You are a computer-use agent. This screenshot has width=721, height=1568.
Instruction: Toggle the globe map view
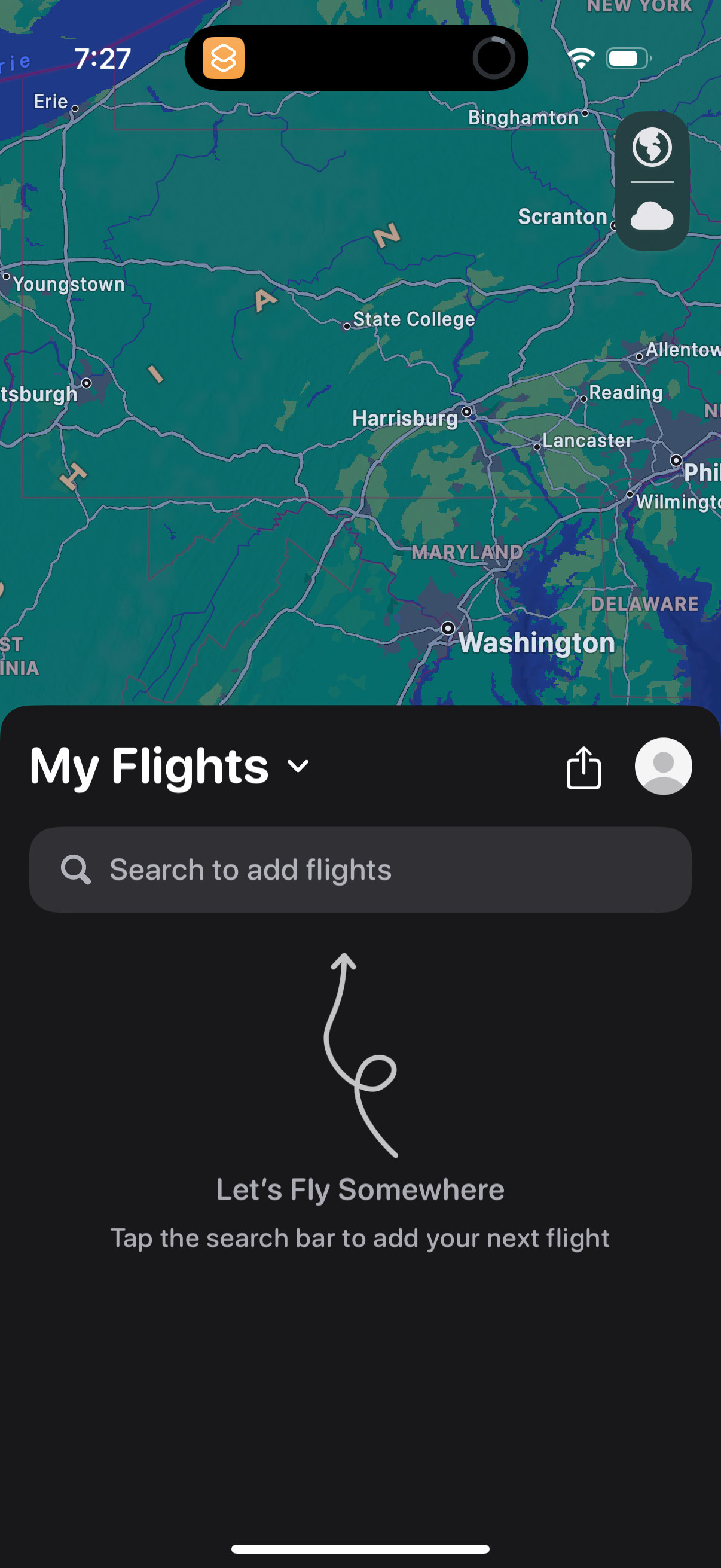tap(652, 148)
